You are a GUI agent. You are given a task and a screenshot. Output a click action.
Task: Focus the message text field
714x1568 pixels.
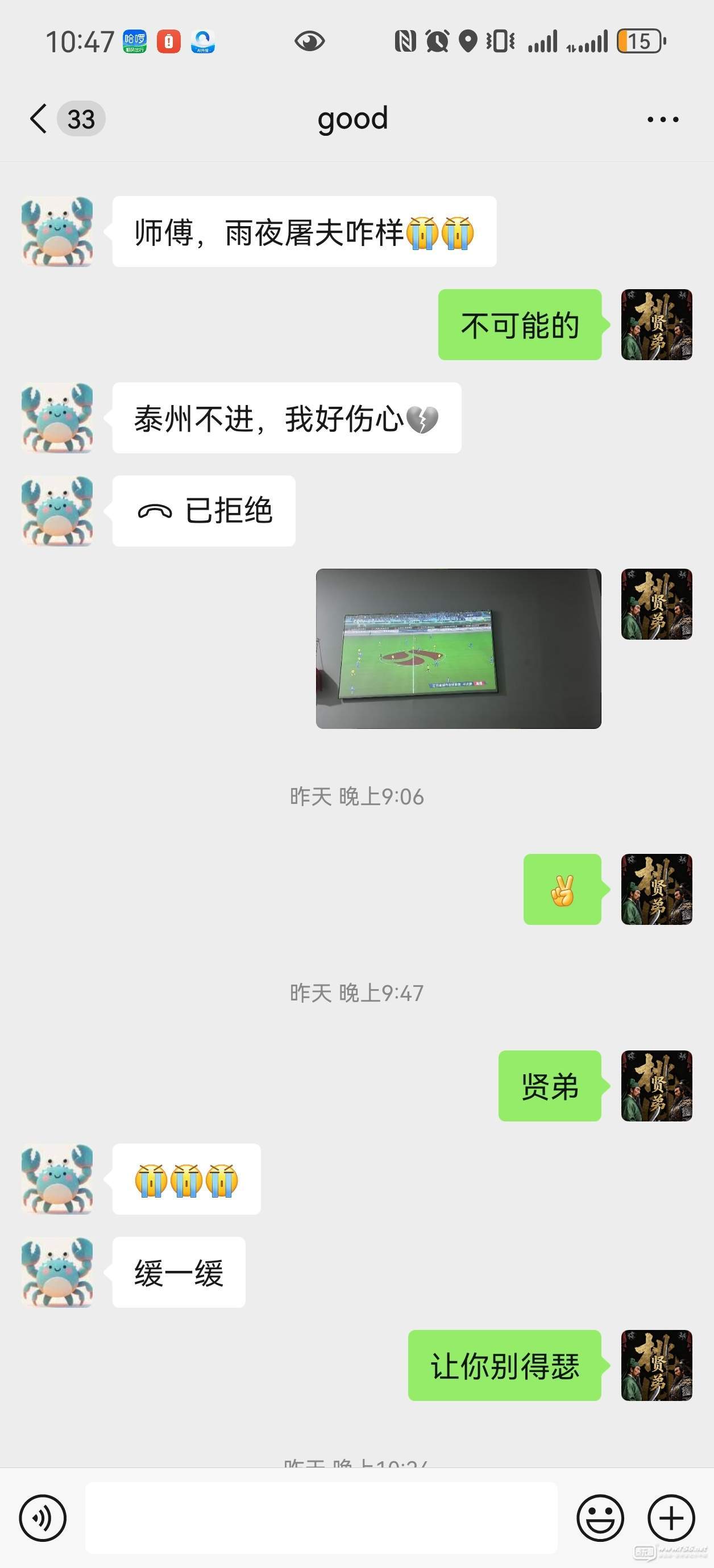(x=321, y=1518)
